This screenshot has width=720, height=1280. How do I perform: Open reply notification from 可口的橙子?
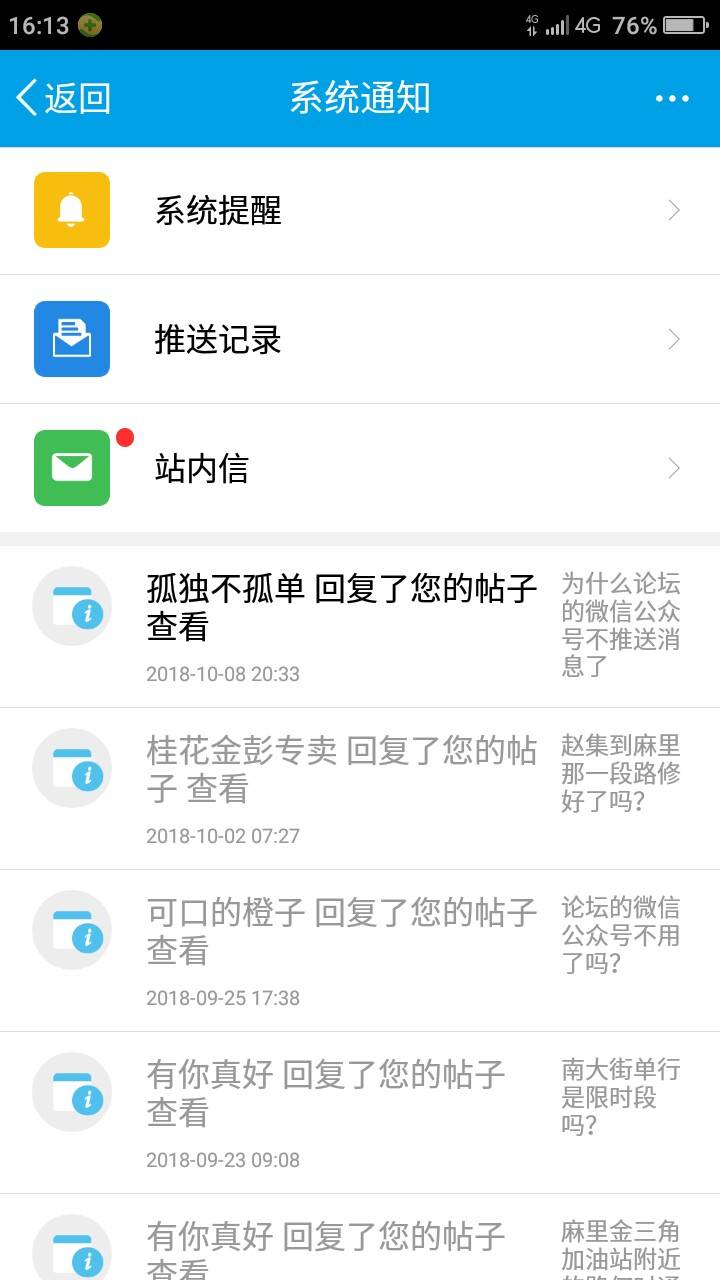(x=360, y=951)
